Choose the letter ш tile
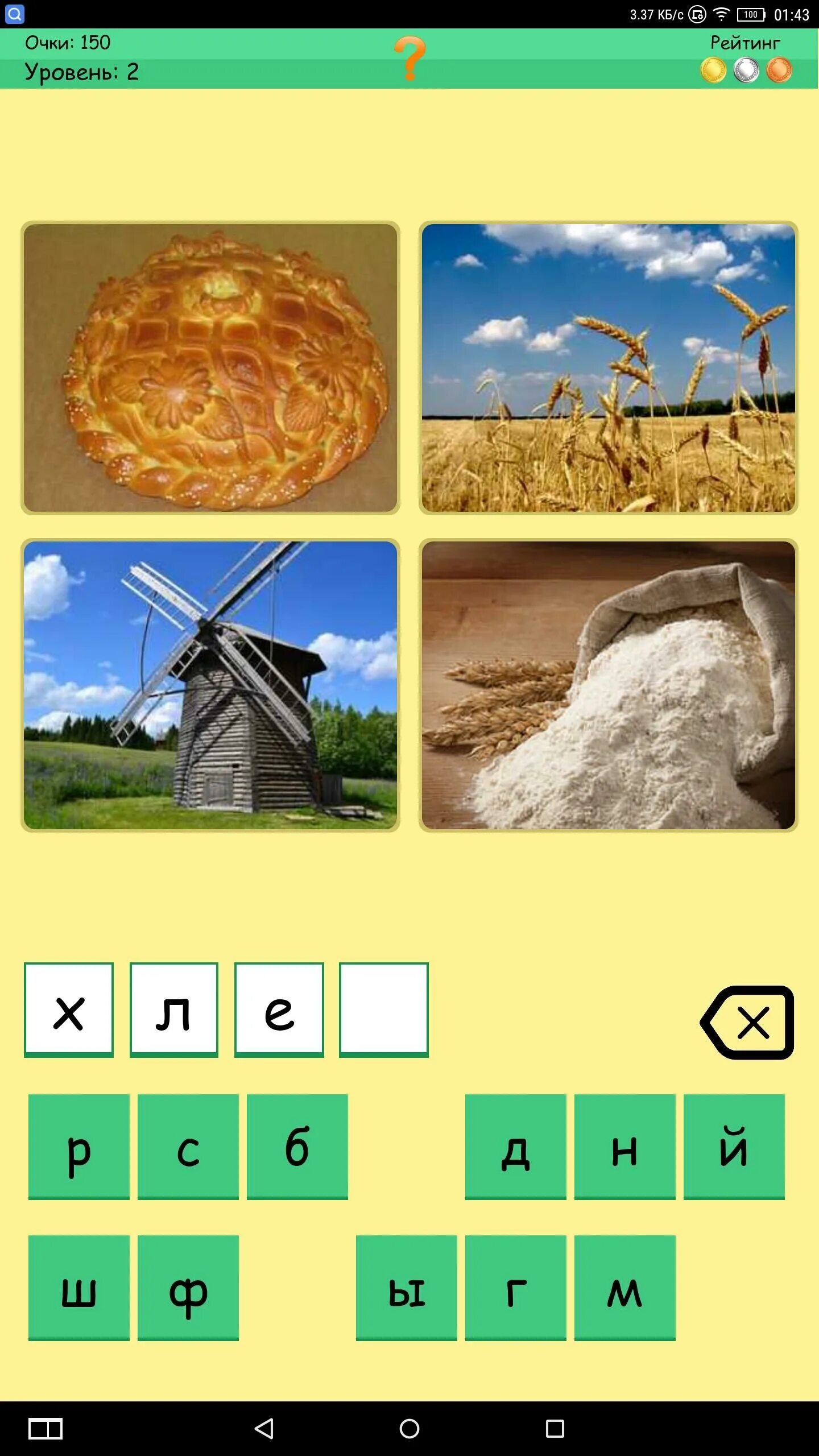The height and width of the screenshot is (1456, 819). 78,1287
